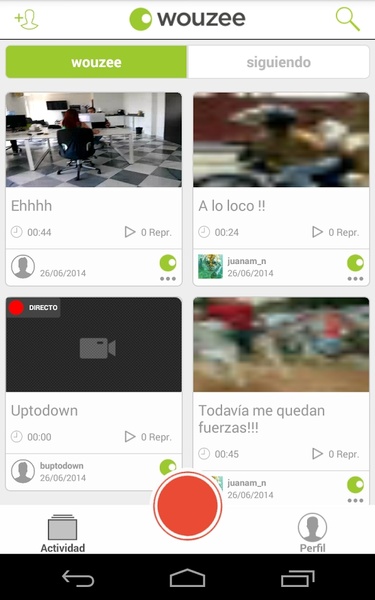Go to the system home screen
Image resolution: width=375 pixels, height=600 pixels.
point(188,578)
